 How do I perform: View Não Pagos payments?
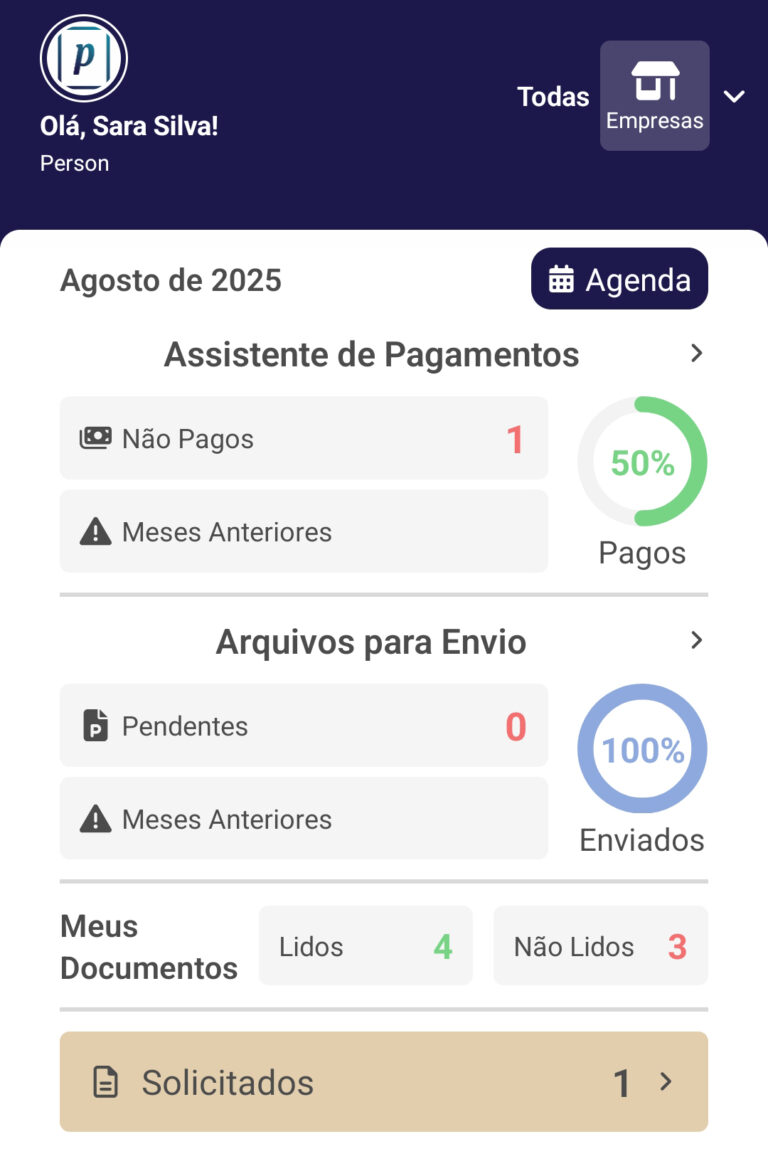[303, 438]
